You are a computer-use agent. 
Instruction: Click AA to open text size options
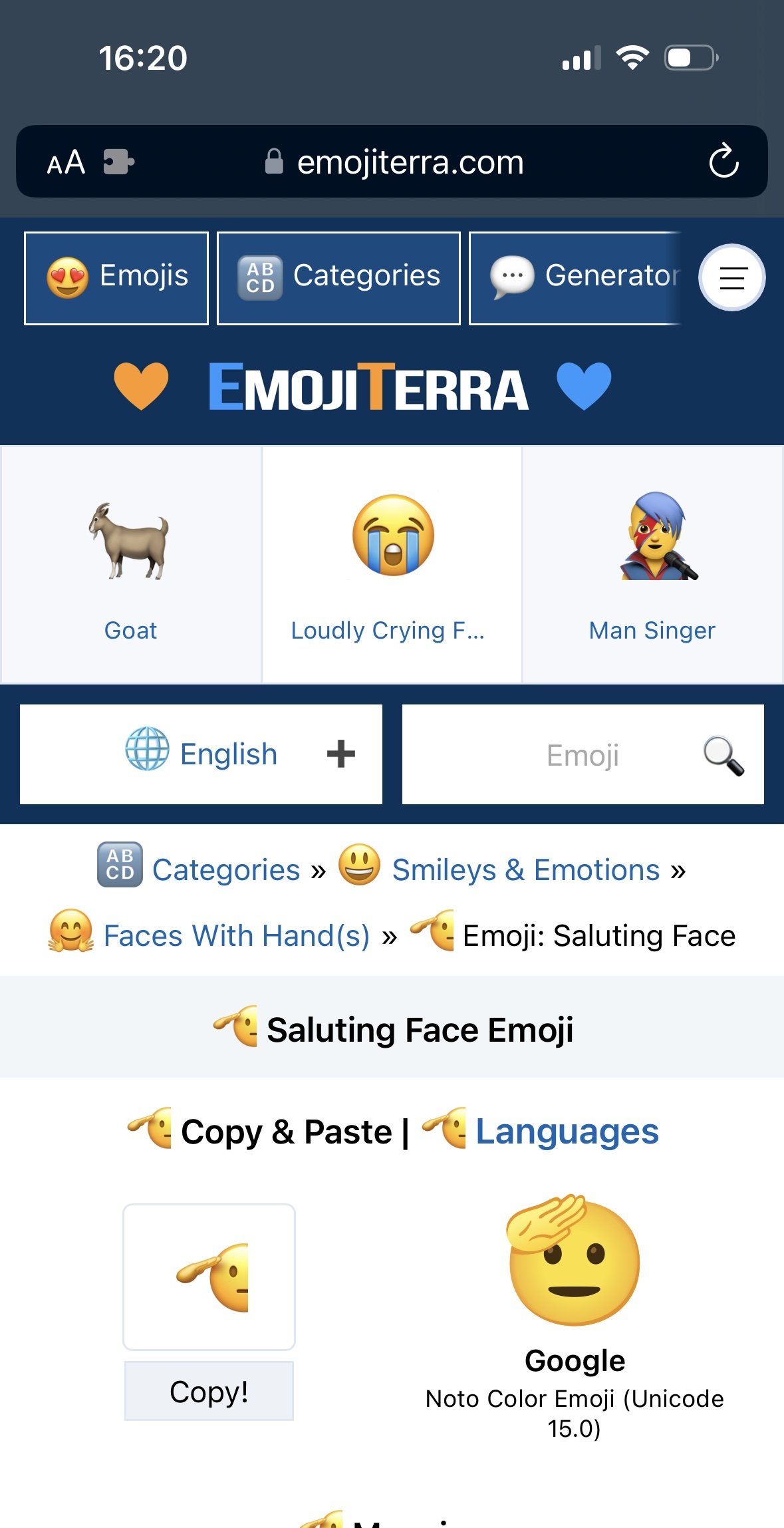tap(66, 161)
